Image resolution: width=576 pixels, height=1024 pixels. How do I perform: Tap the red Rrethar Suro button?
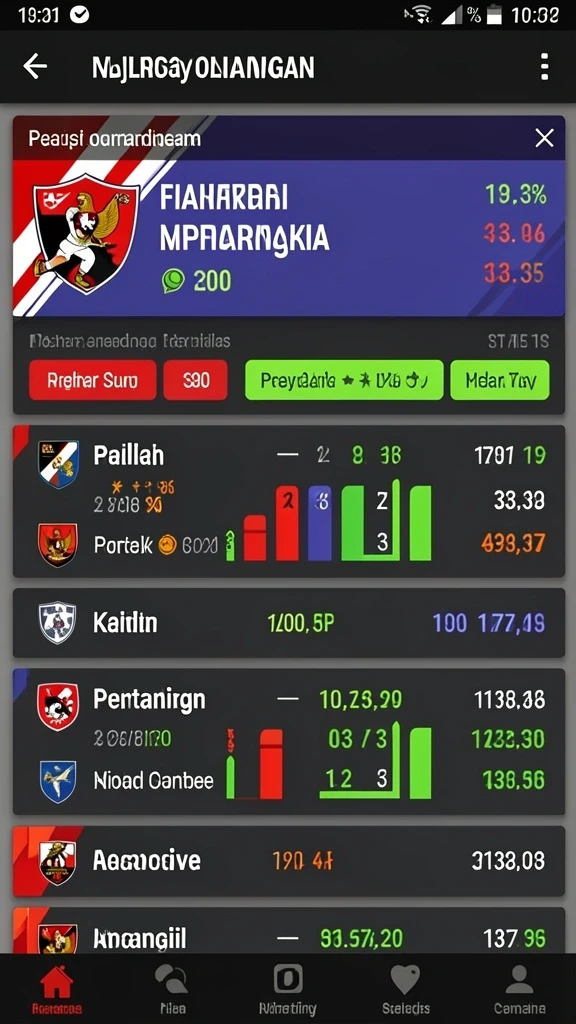point(93,380)
